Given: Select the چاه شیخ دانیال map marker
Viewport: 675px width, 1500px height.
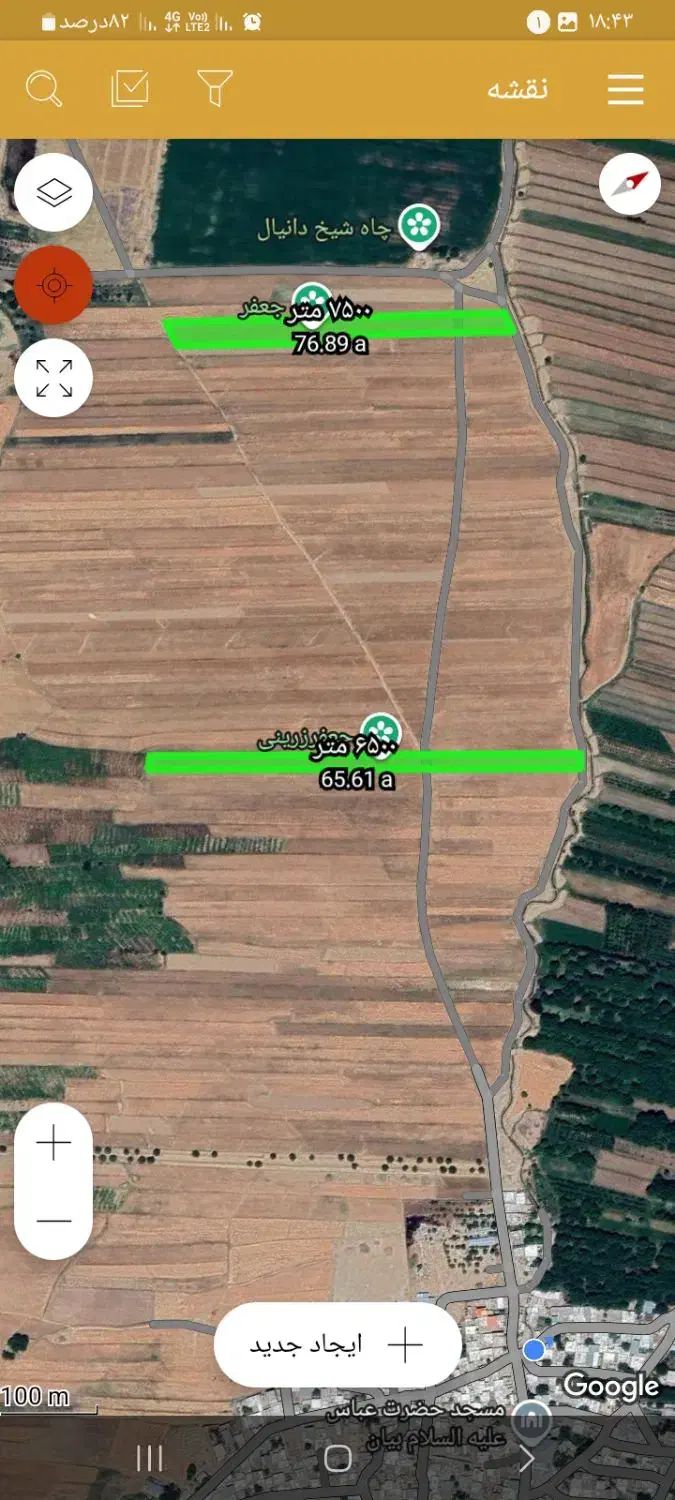Looking at the screenshot, I should click(x=420, y=226).
